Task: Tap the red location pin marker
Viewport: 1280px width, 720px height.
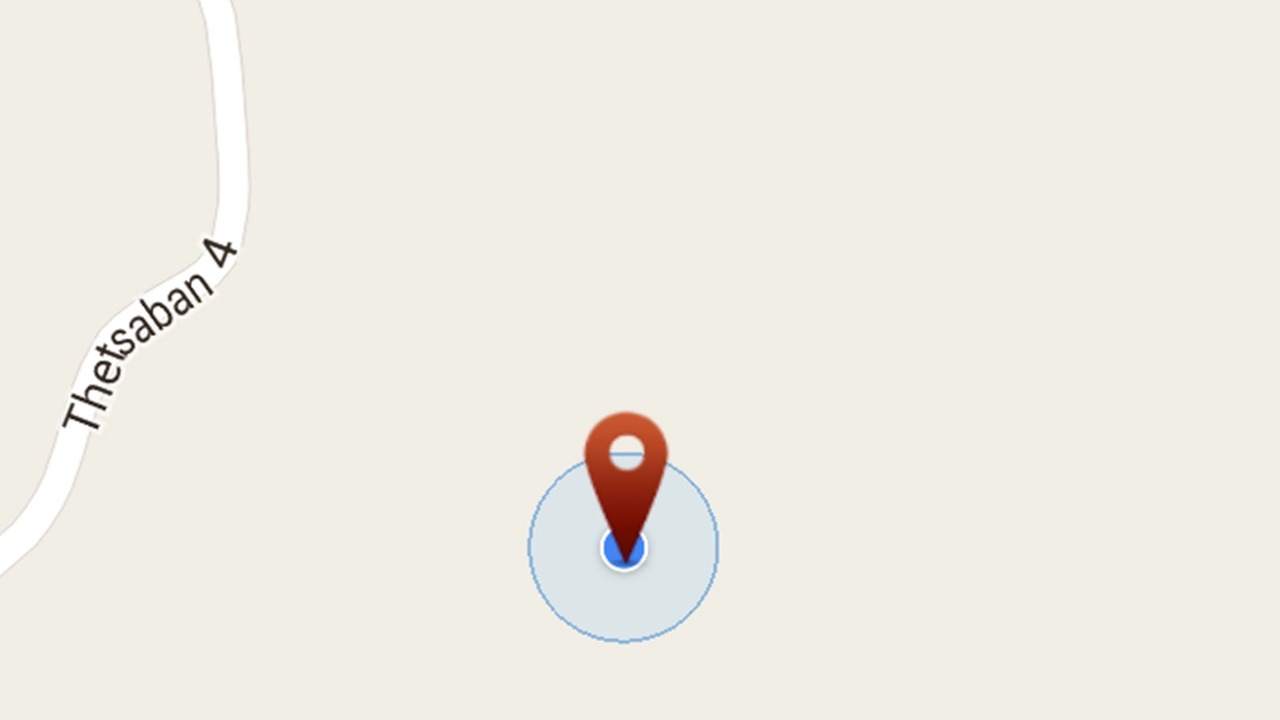Action: 626,470
